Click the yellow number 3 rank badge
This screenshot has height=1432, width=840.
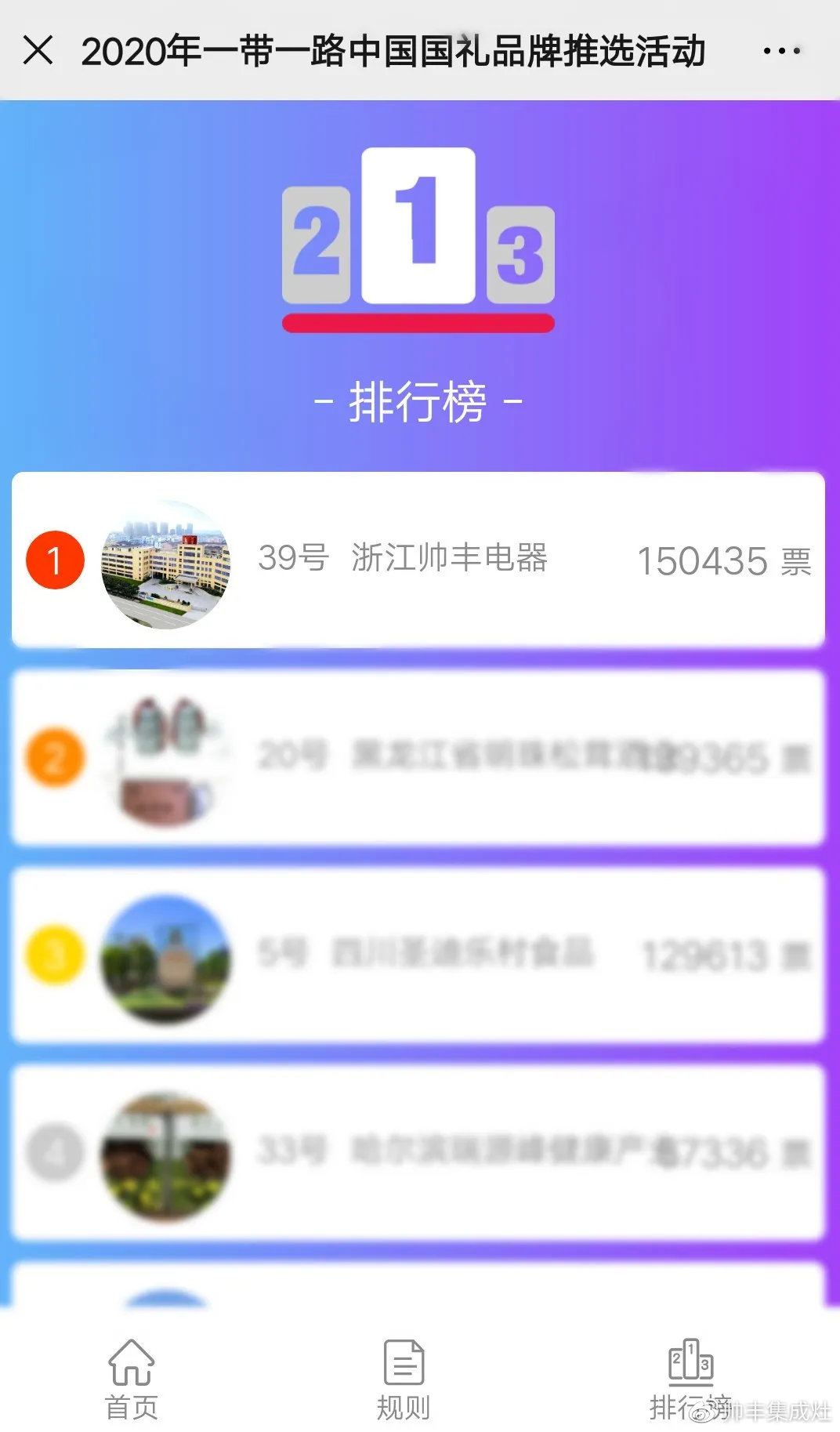pos(53,955)
